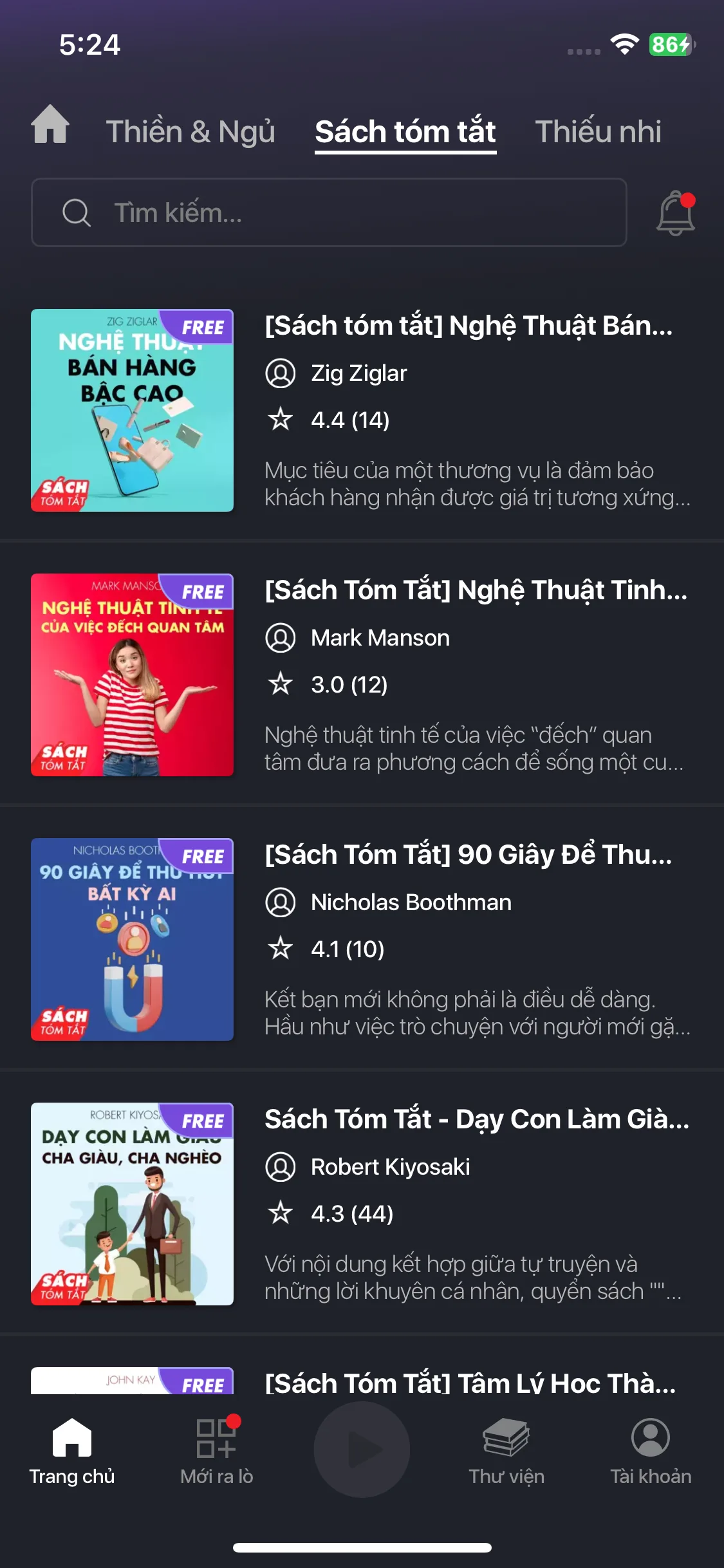Select the Sách tóm tắt tab
Viewport: 724px width, 1568px height.
tap(405, 131)
